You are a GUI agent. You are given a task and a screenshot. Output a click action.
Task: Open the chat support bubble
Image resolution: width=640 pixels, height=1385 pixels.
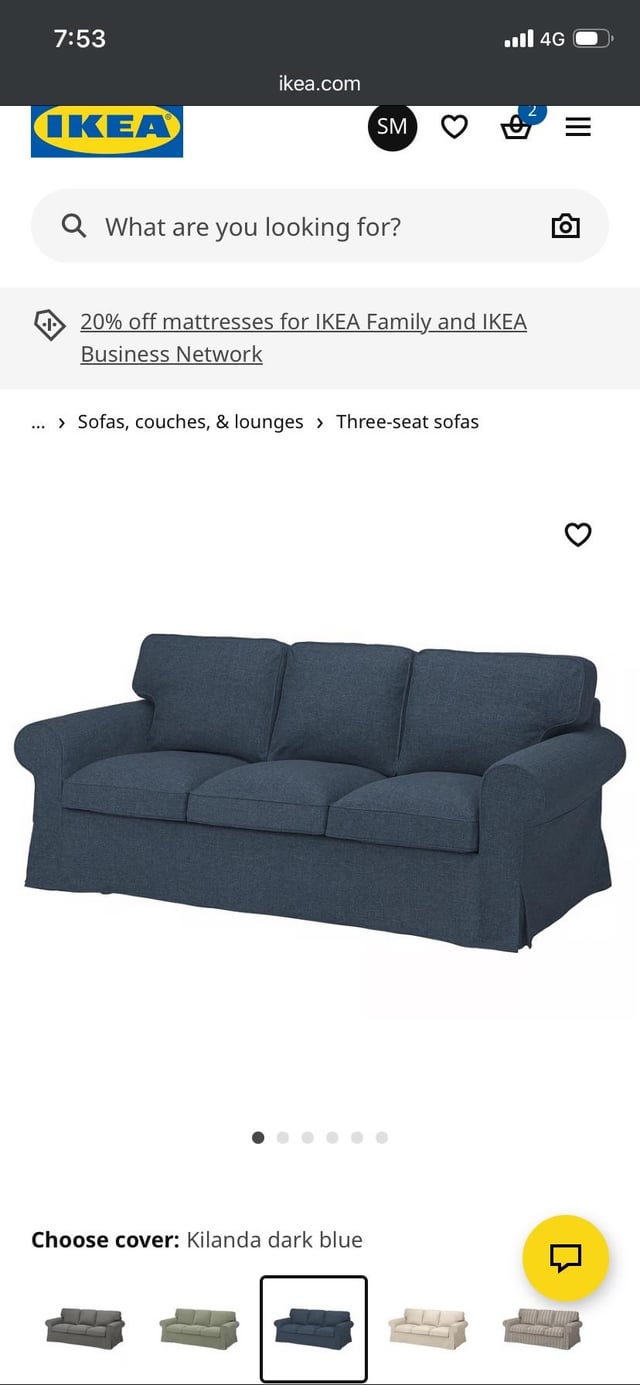point(565,1257)
